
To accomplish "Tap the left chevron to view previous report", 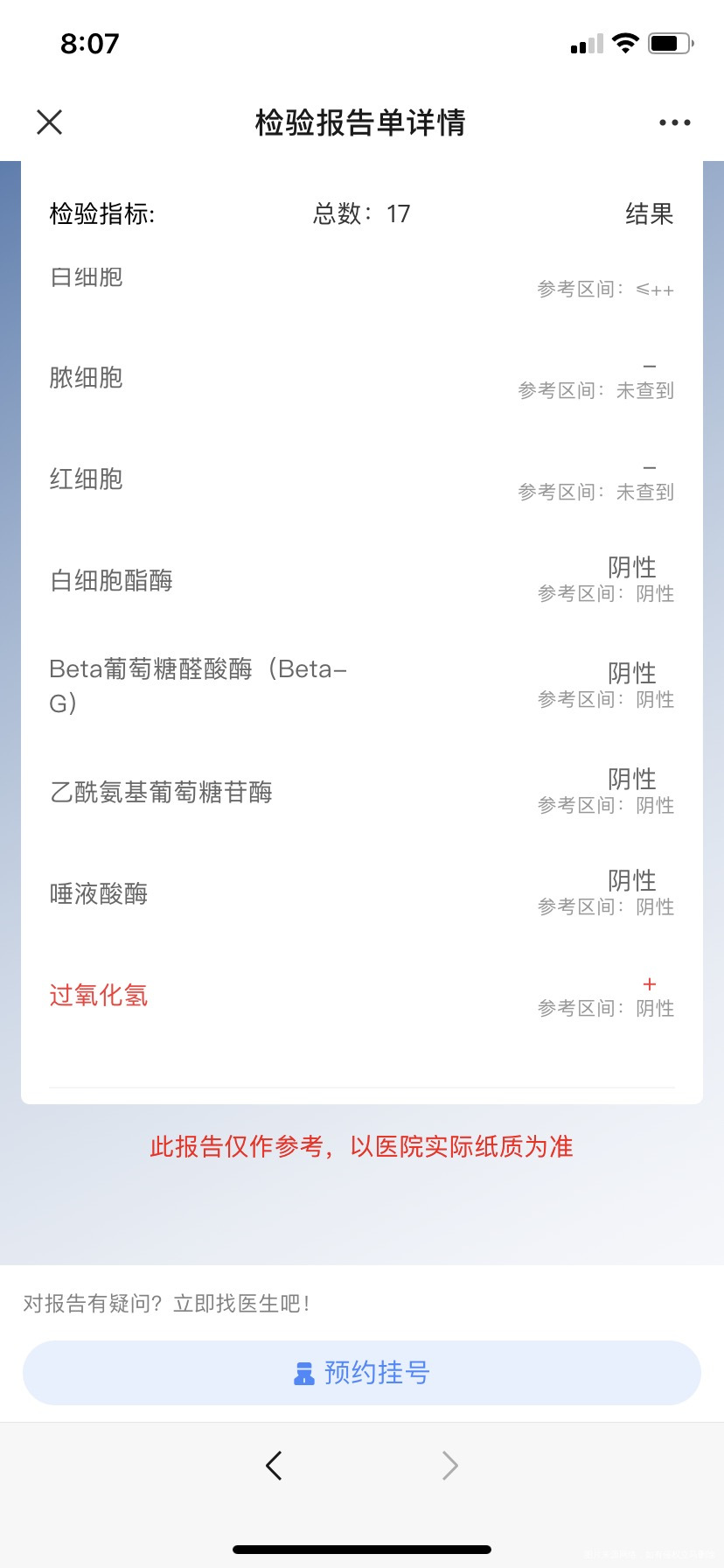I will (x=273, y=1465).
